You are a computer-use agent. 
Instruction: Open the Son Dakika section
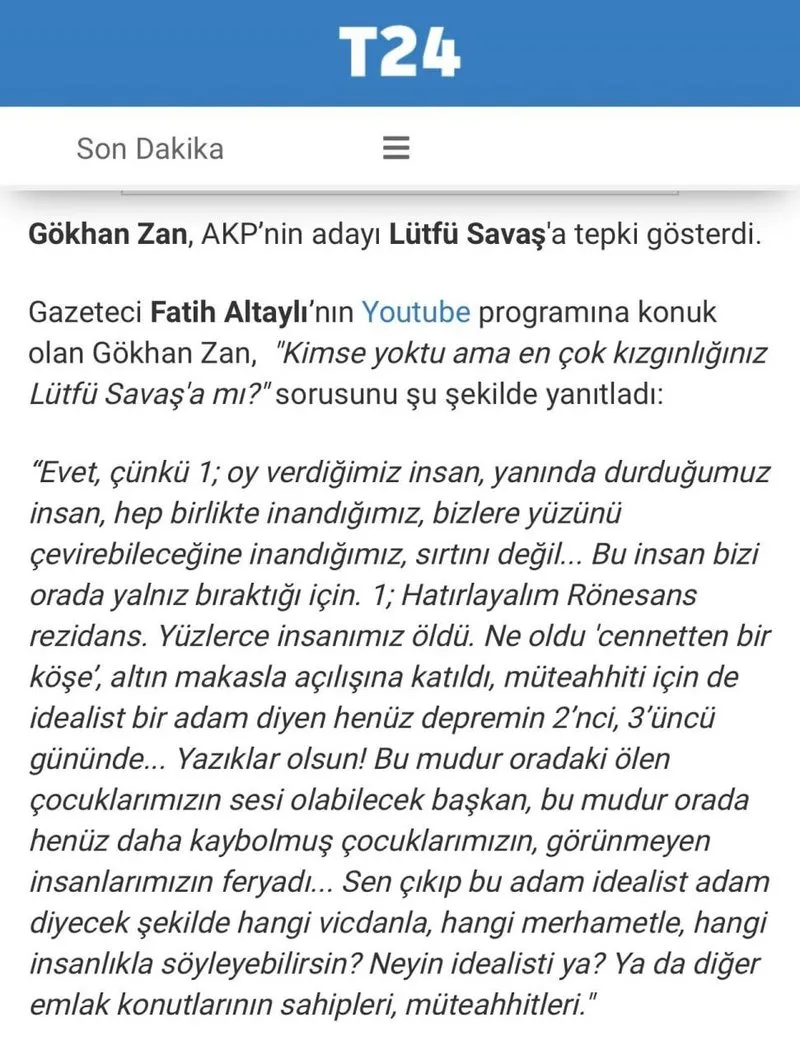(x=150, y=149)
